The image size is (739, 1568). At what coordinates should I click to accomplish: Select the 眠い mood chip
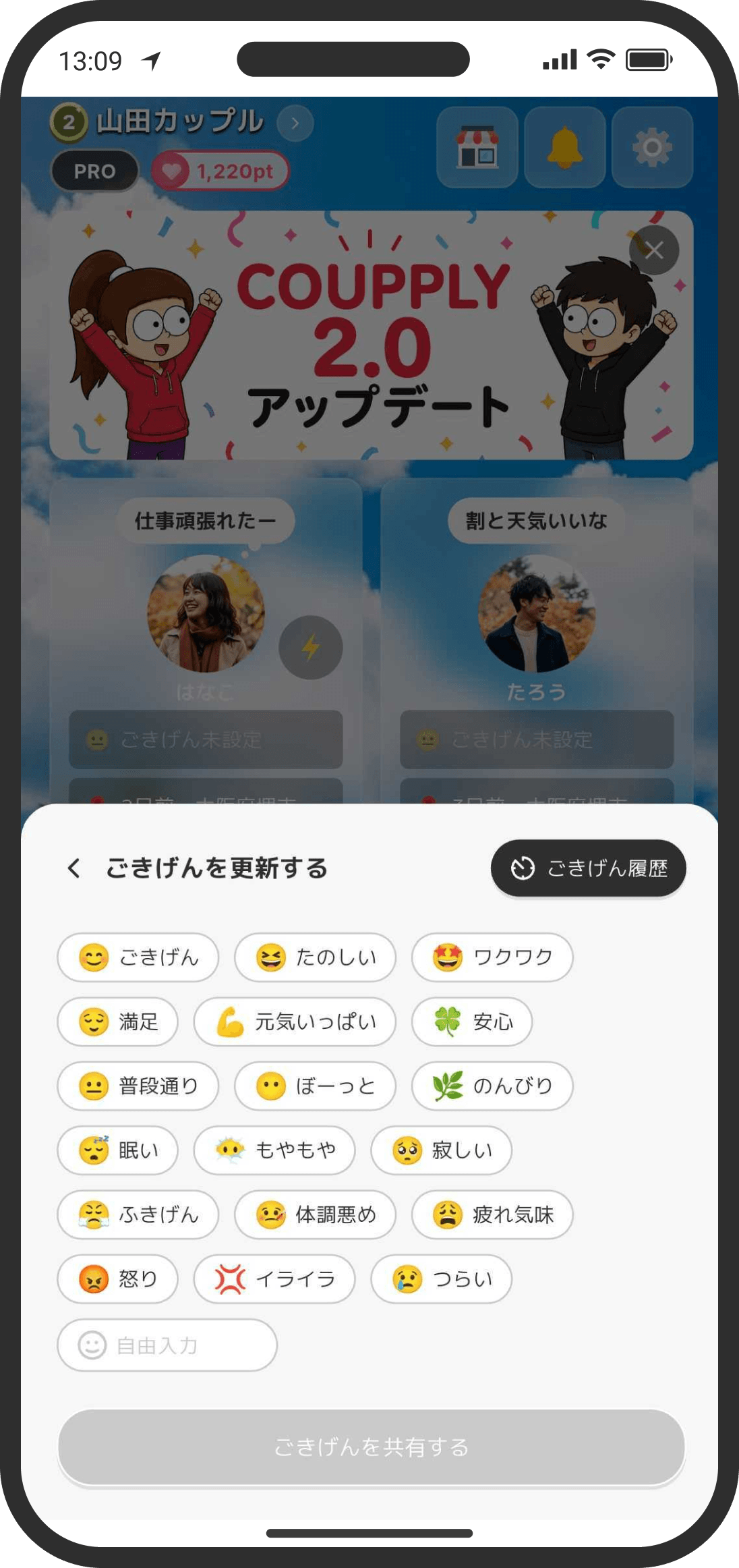118,1150
